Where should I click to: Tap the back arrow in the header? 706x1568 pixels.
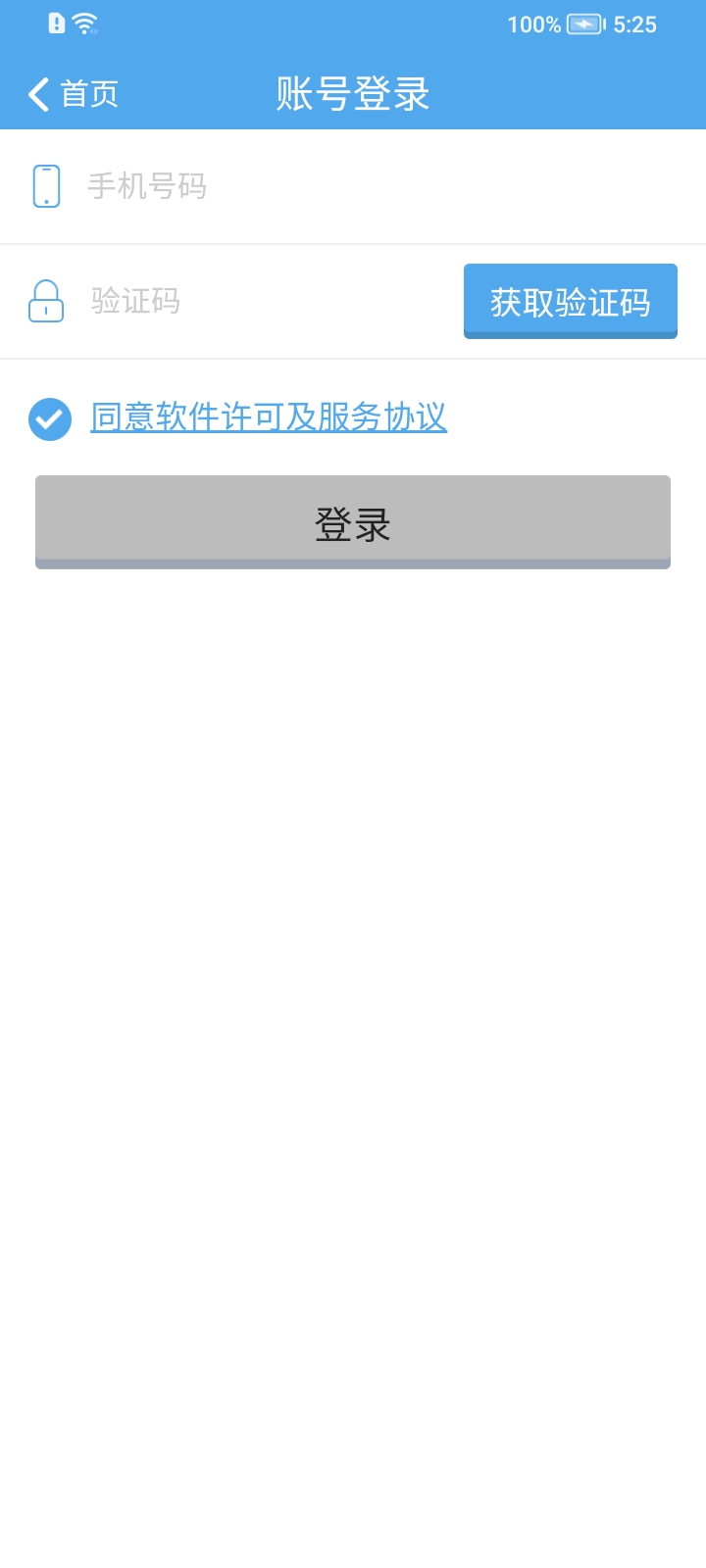point(36,94)
